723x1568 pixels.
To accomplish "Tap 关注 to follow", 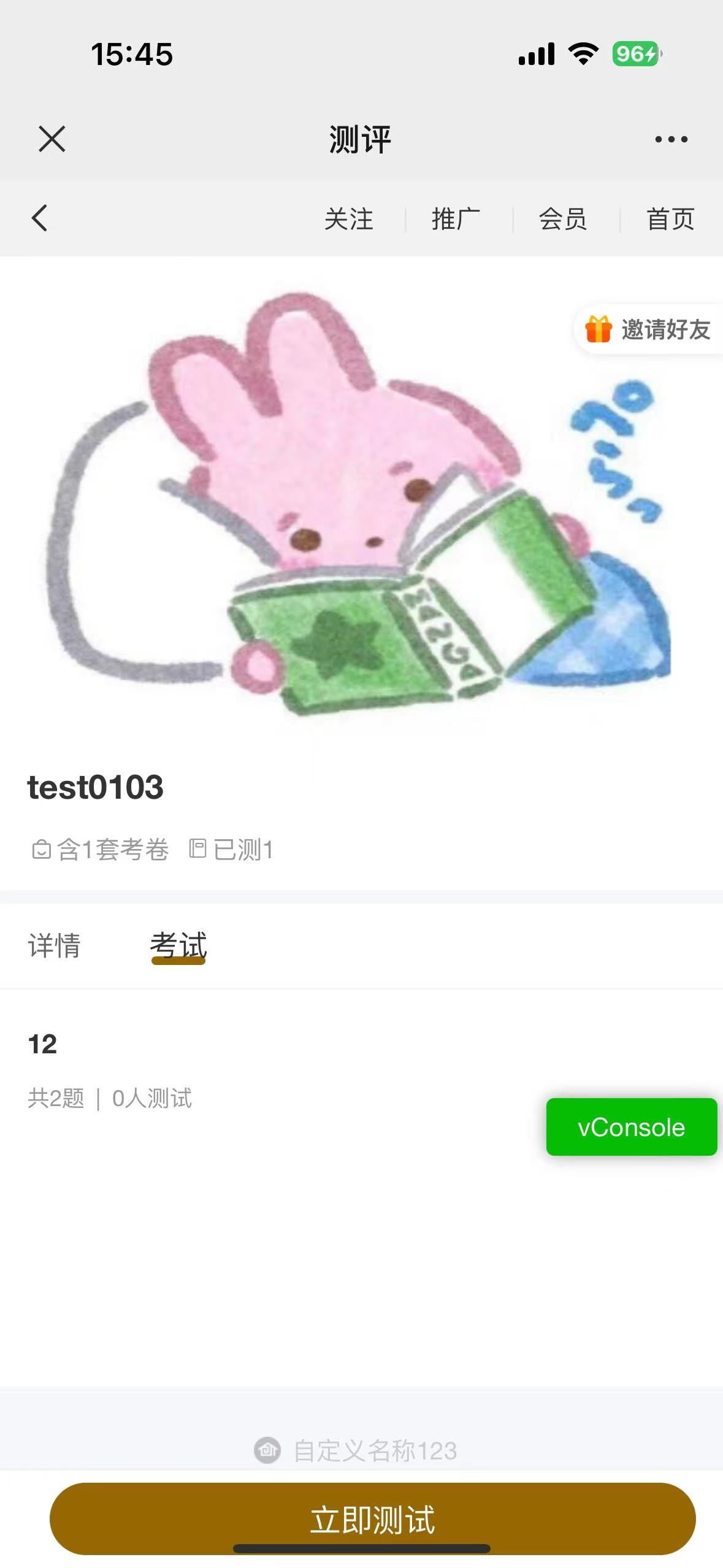I will [348, 219].
